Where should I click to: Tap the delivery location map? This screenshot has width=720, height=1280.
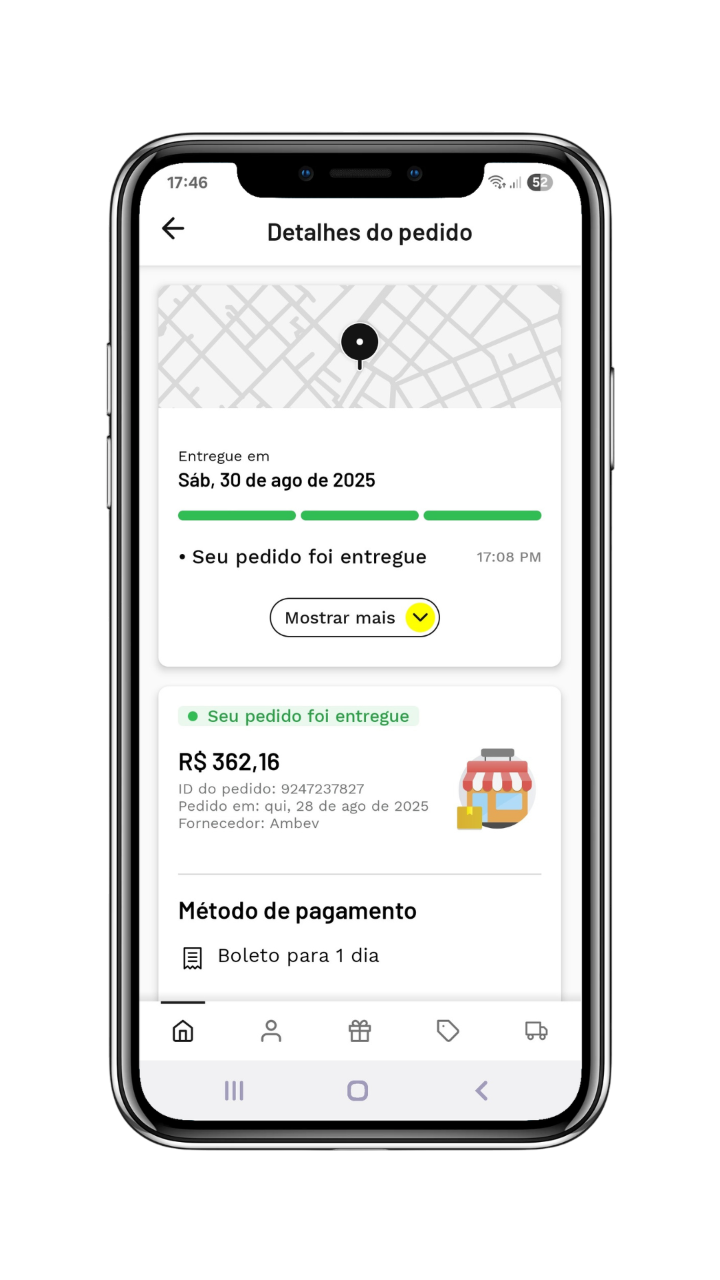coord(360,347)
